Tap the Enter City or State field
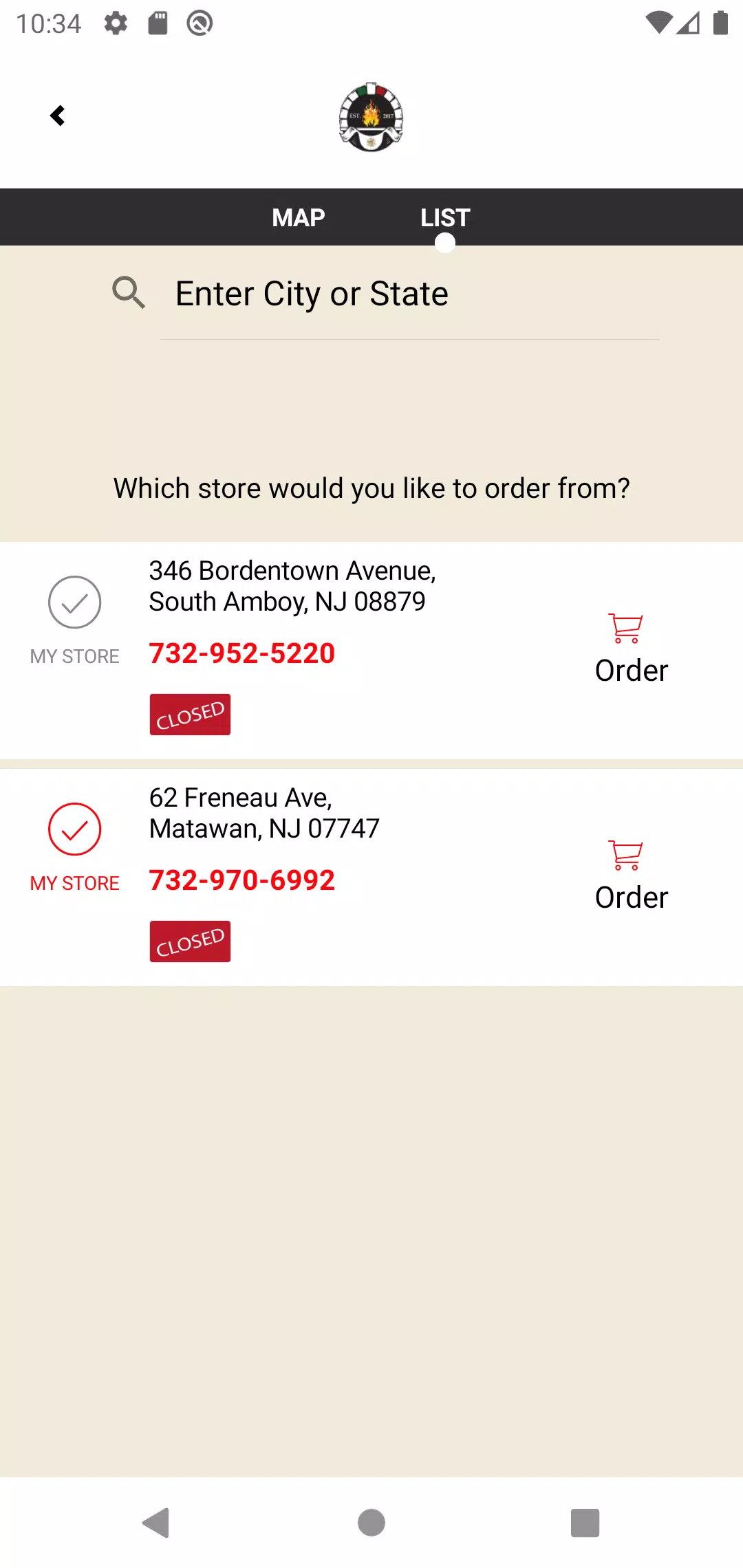The height and width of the screenshot is (1568, 743). 409,294
